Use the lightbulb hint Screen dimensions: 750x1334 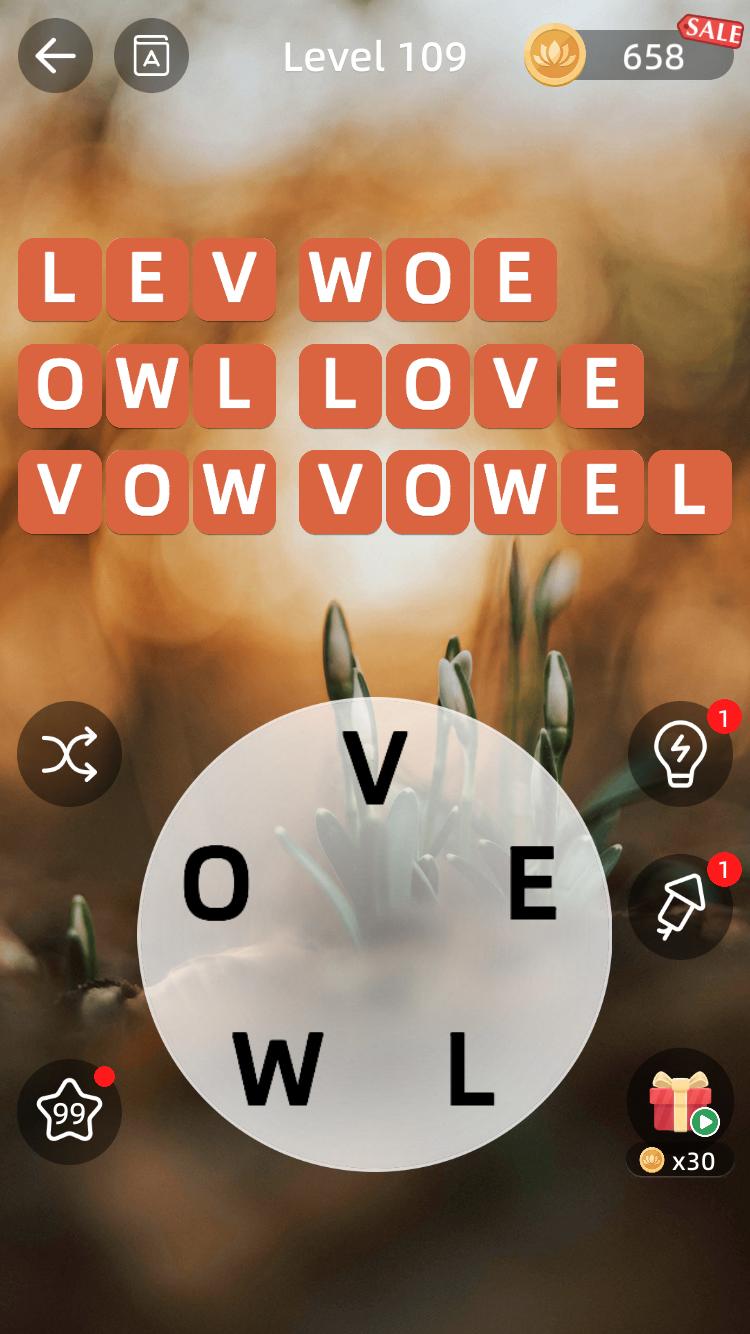(x=680, y=753)
